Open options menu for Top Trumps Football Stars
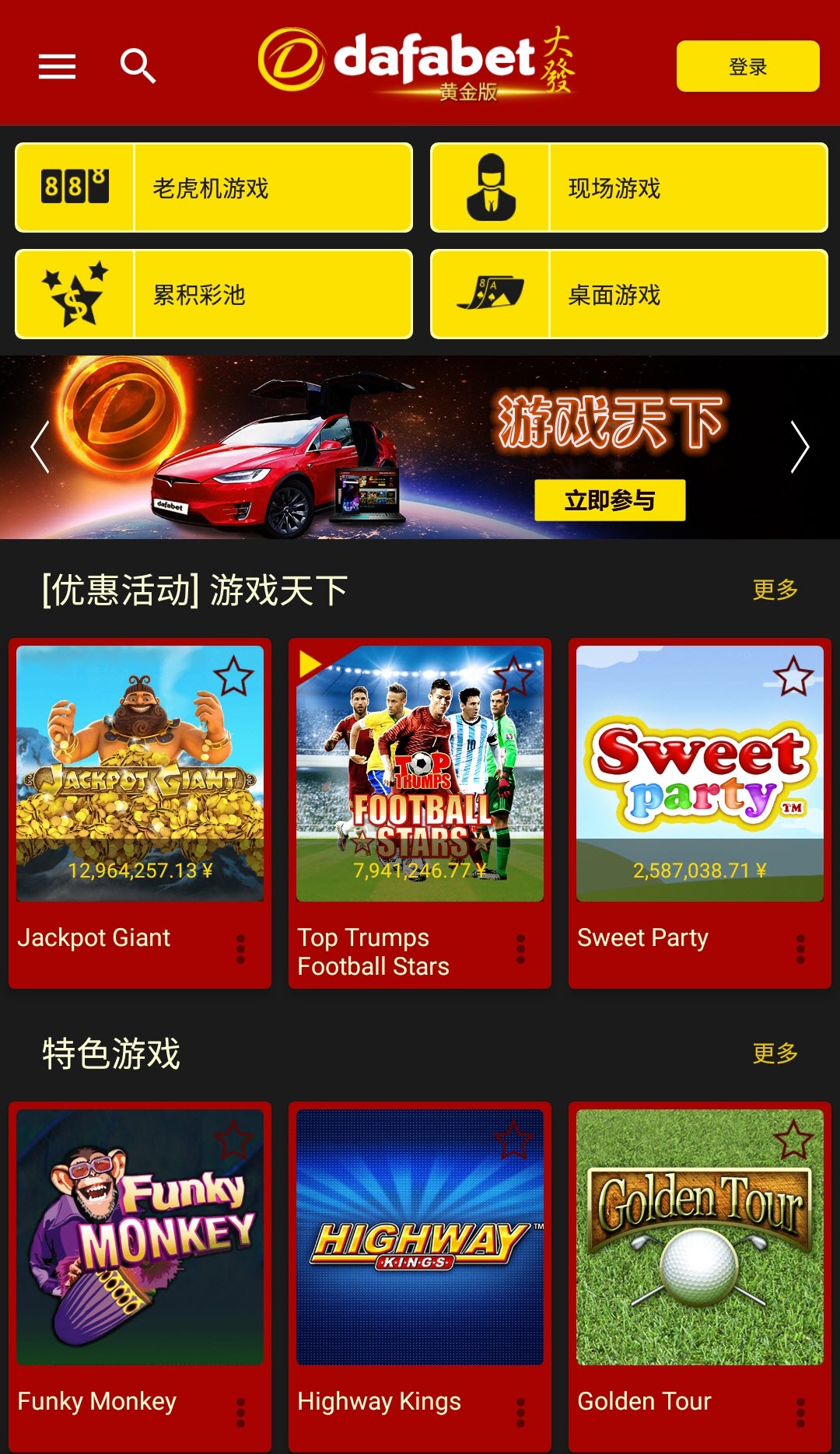840x1454 pixels. pos(520,949)
